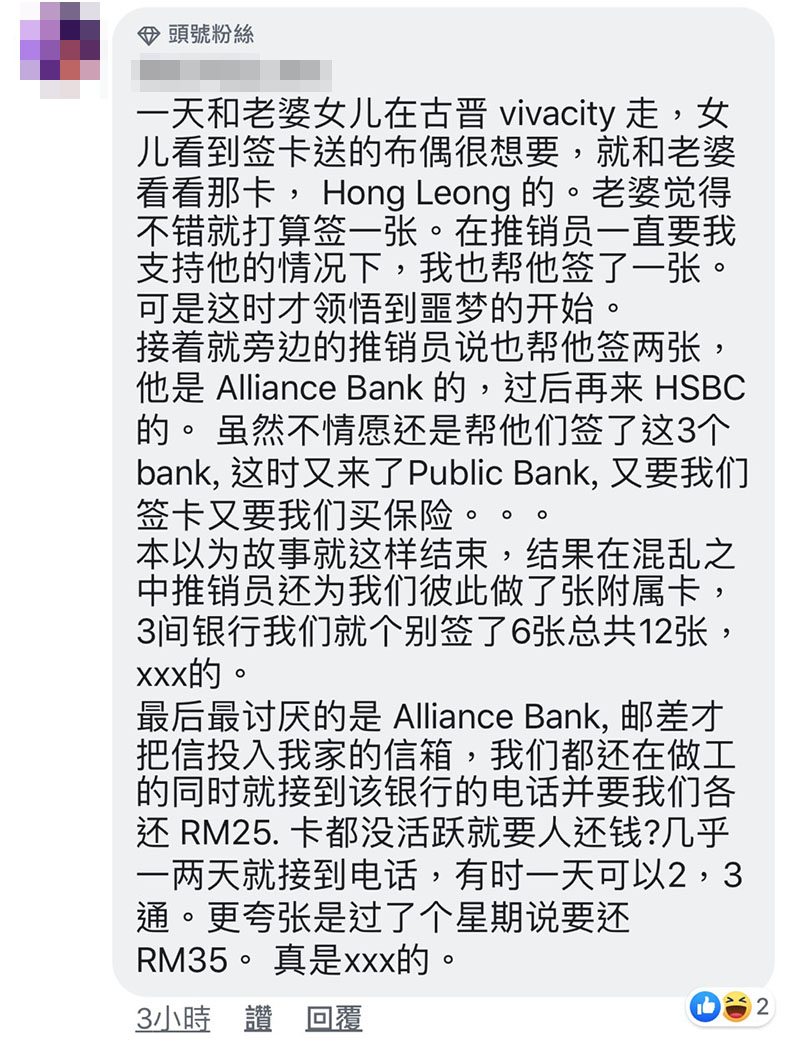Reply to this comment via 回覆
Viewport: 800px width, 1043px height.
point(334,1019)
